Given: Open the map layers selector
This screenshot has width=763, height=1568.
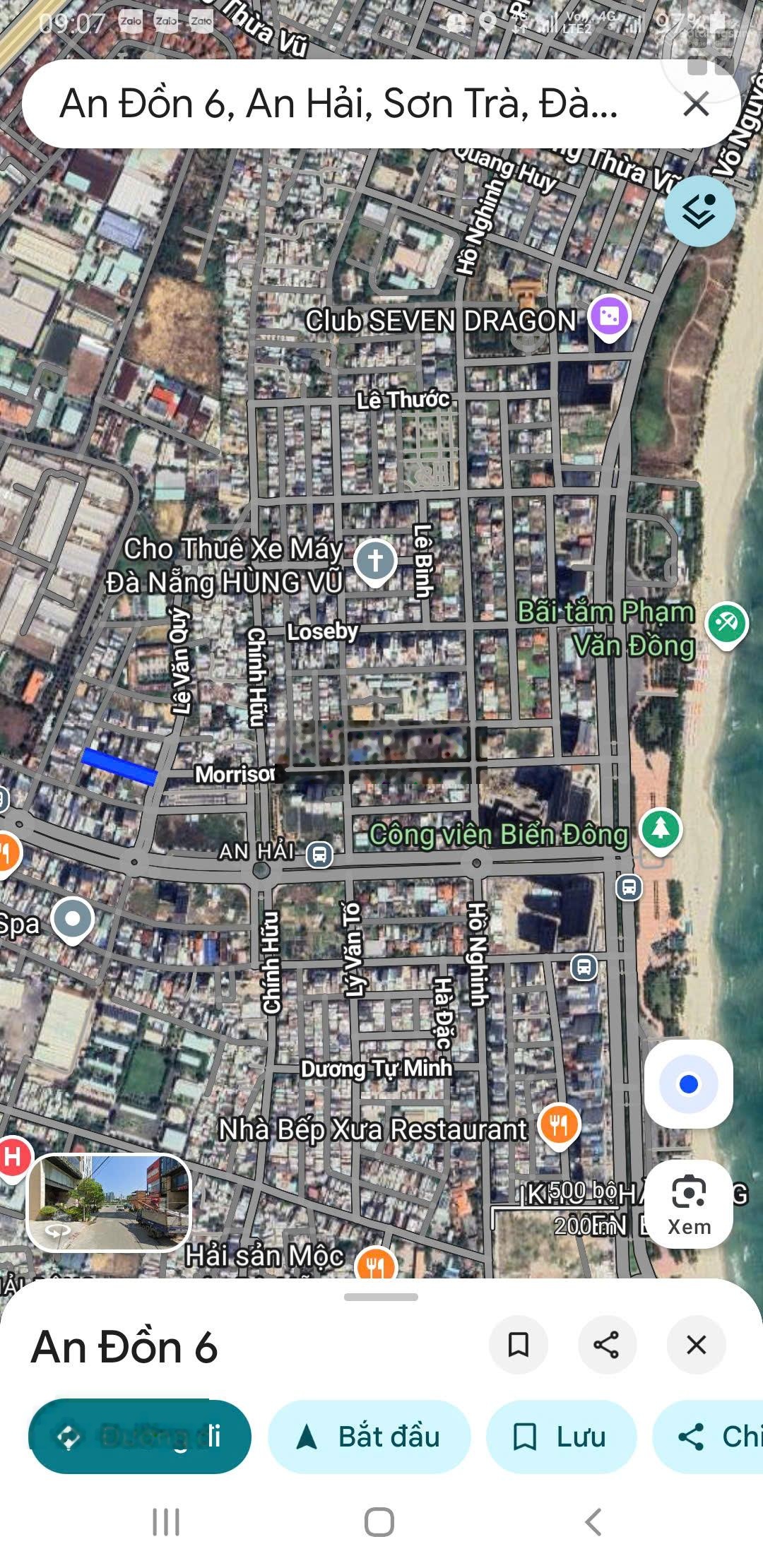Looking at the screenshot, I should [699, 211].
